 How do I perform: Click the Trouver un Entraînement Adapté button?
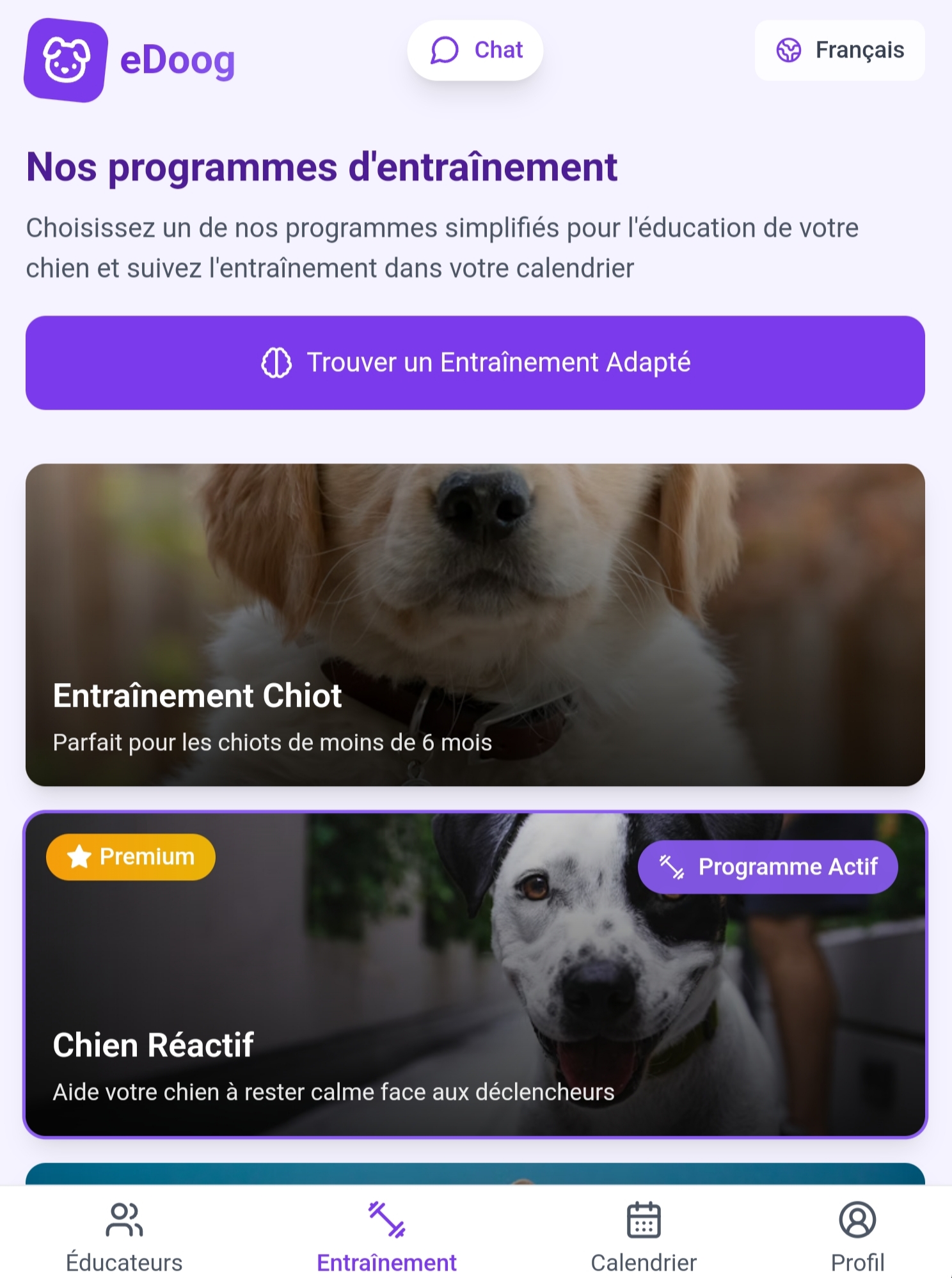(x=476, y=363)
